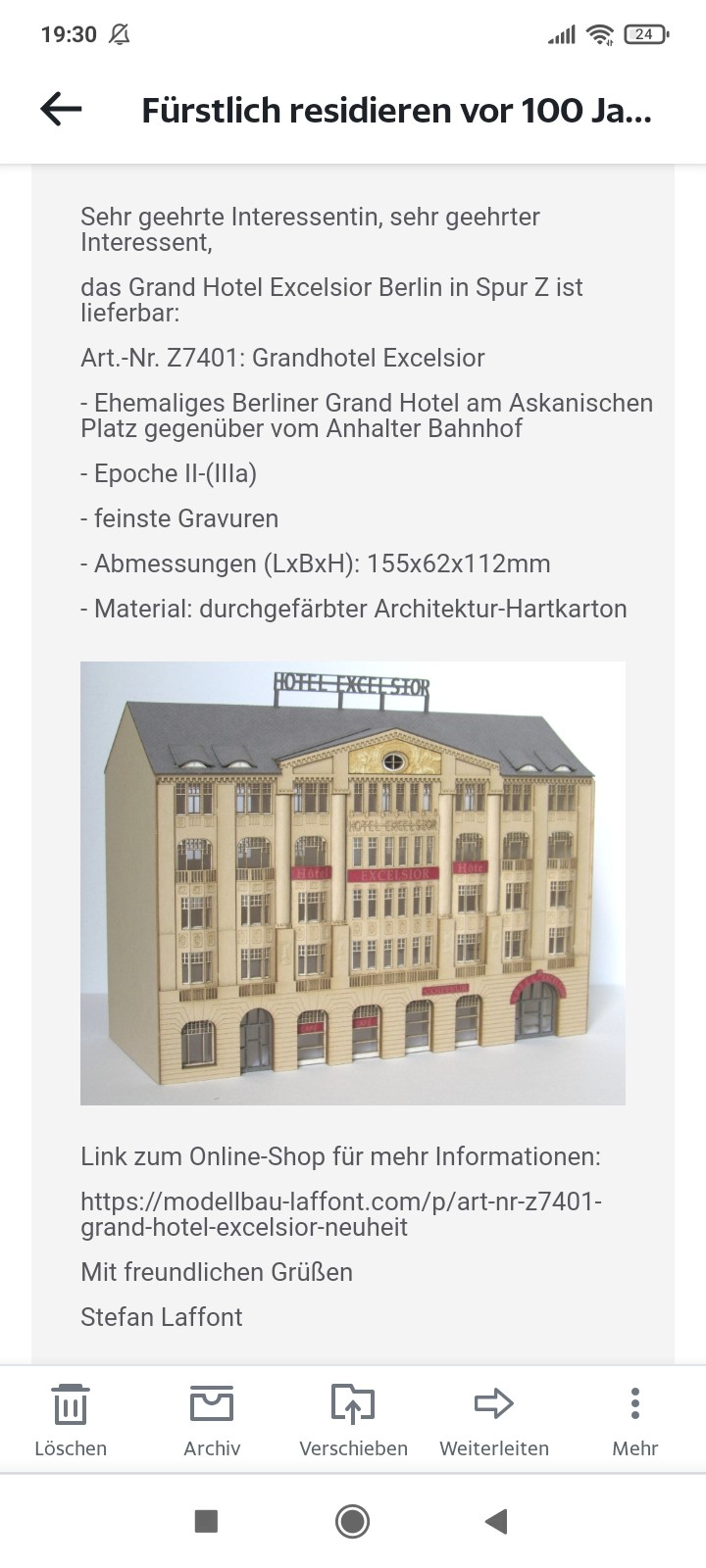Forward the email with Weiterleiten
The width and height of the screenshot is (706, 1568).
(x=494, y=1418)
